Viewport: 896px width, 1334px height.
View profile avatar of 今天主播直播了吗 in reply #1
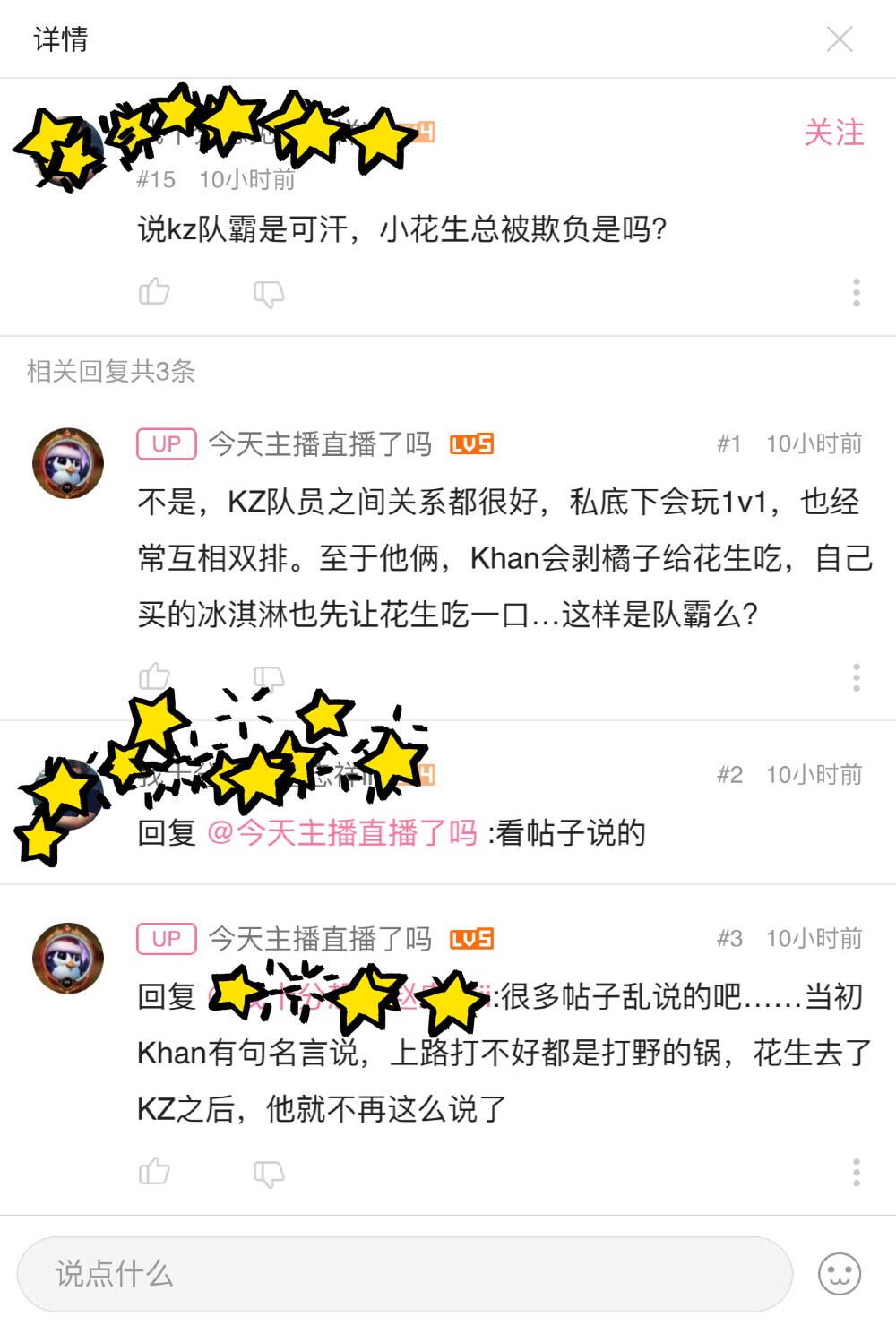pos(68,463)
